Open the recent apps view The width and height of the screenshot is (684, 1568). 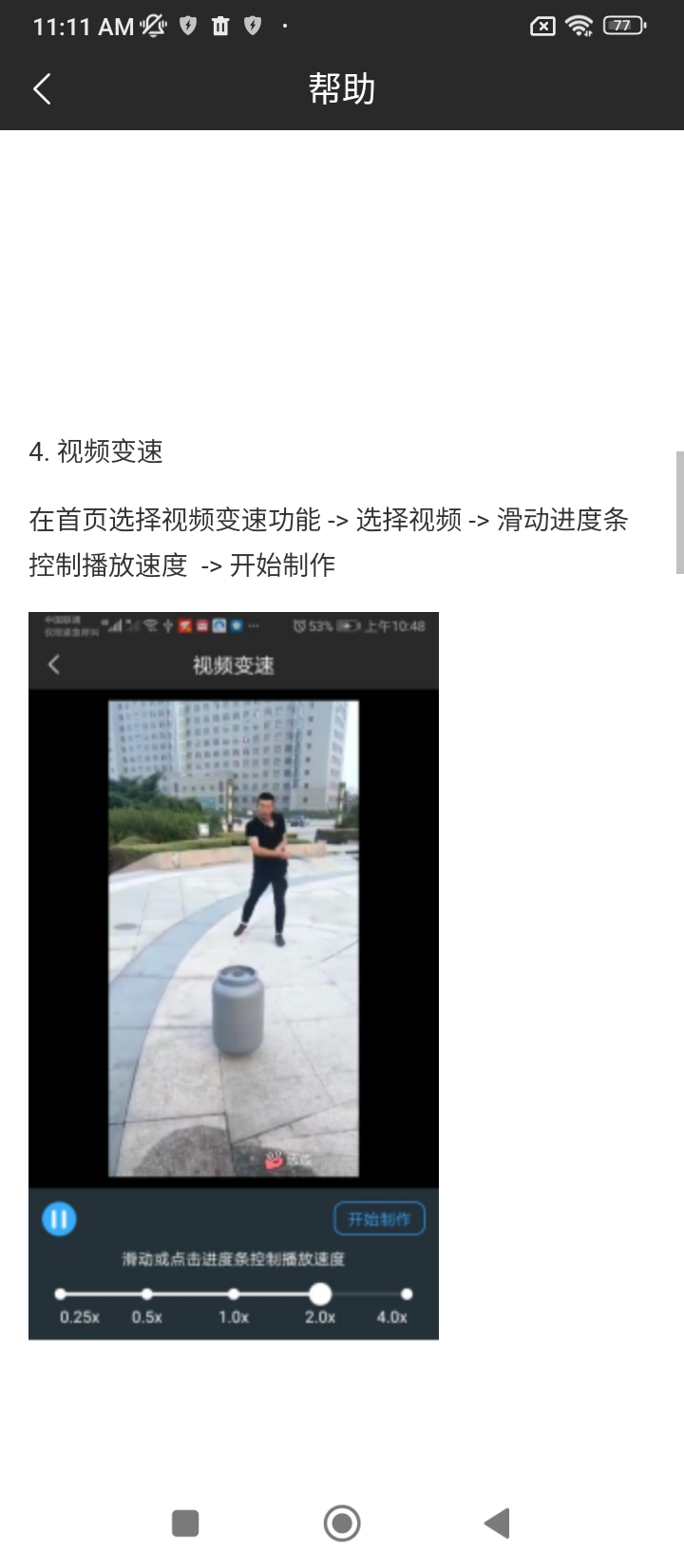185,1522
